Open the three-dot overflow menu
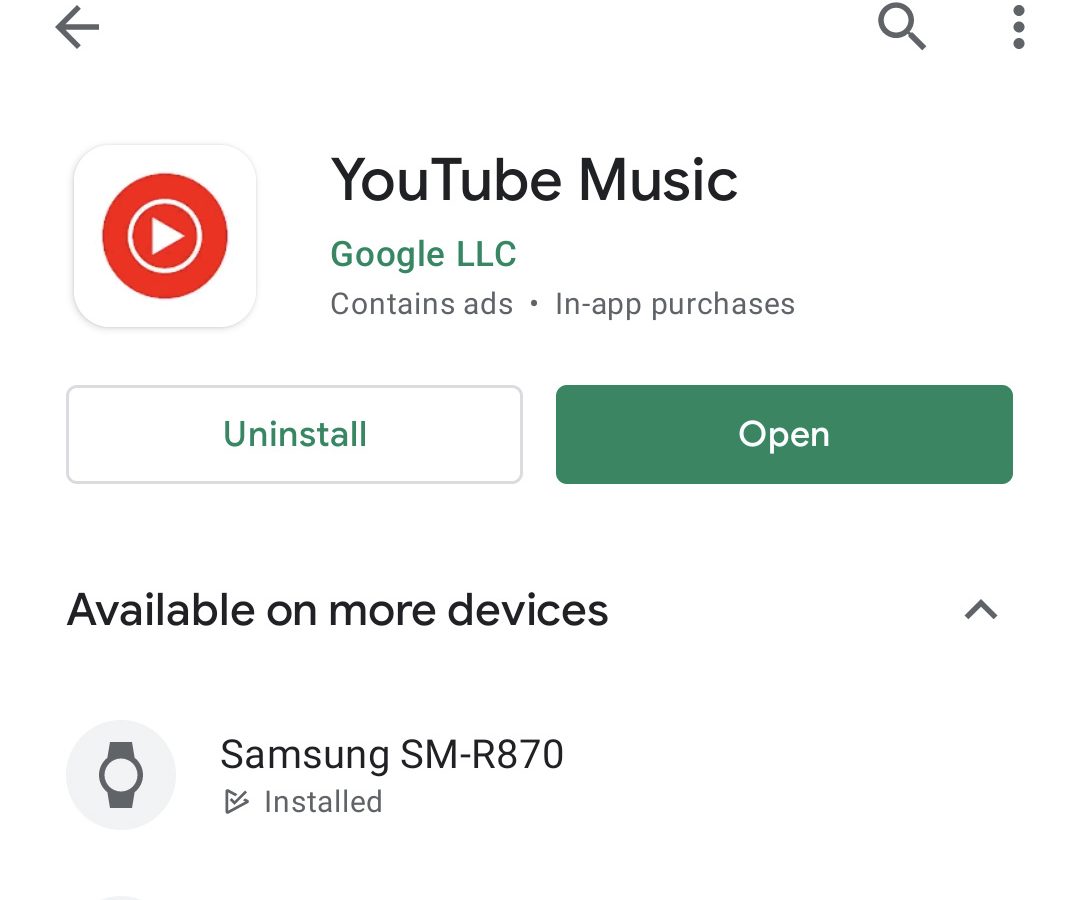 coord(1018,27)
